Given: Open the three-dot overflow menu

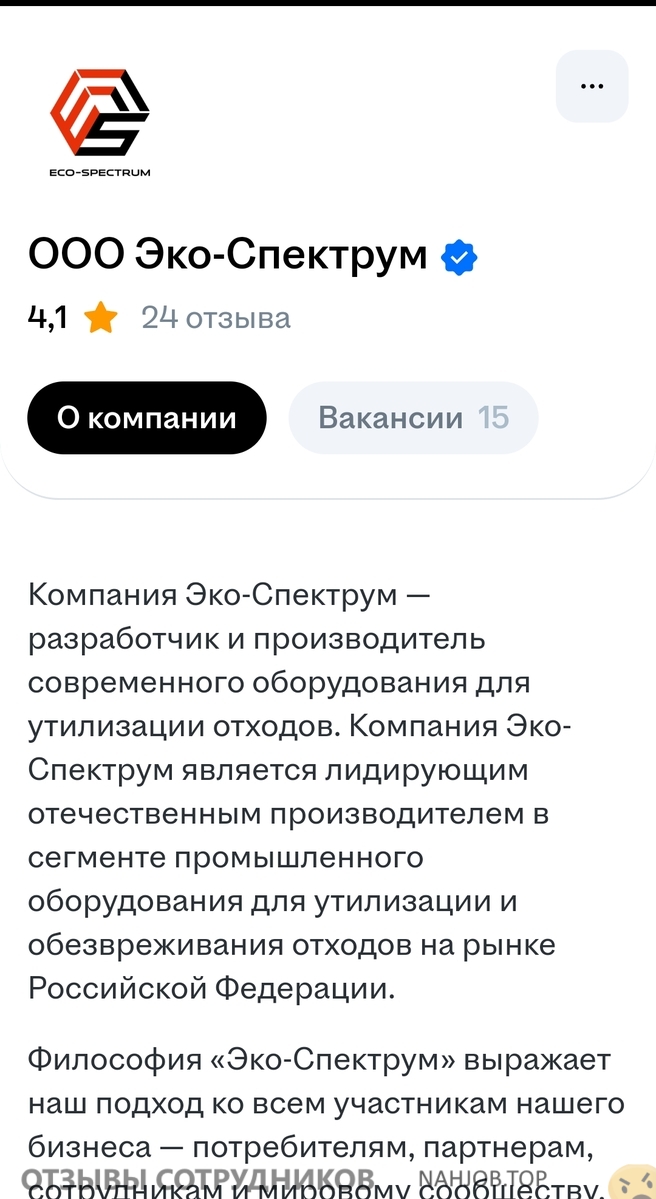Looking at the screenshot, I should (x=592, y=86).
